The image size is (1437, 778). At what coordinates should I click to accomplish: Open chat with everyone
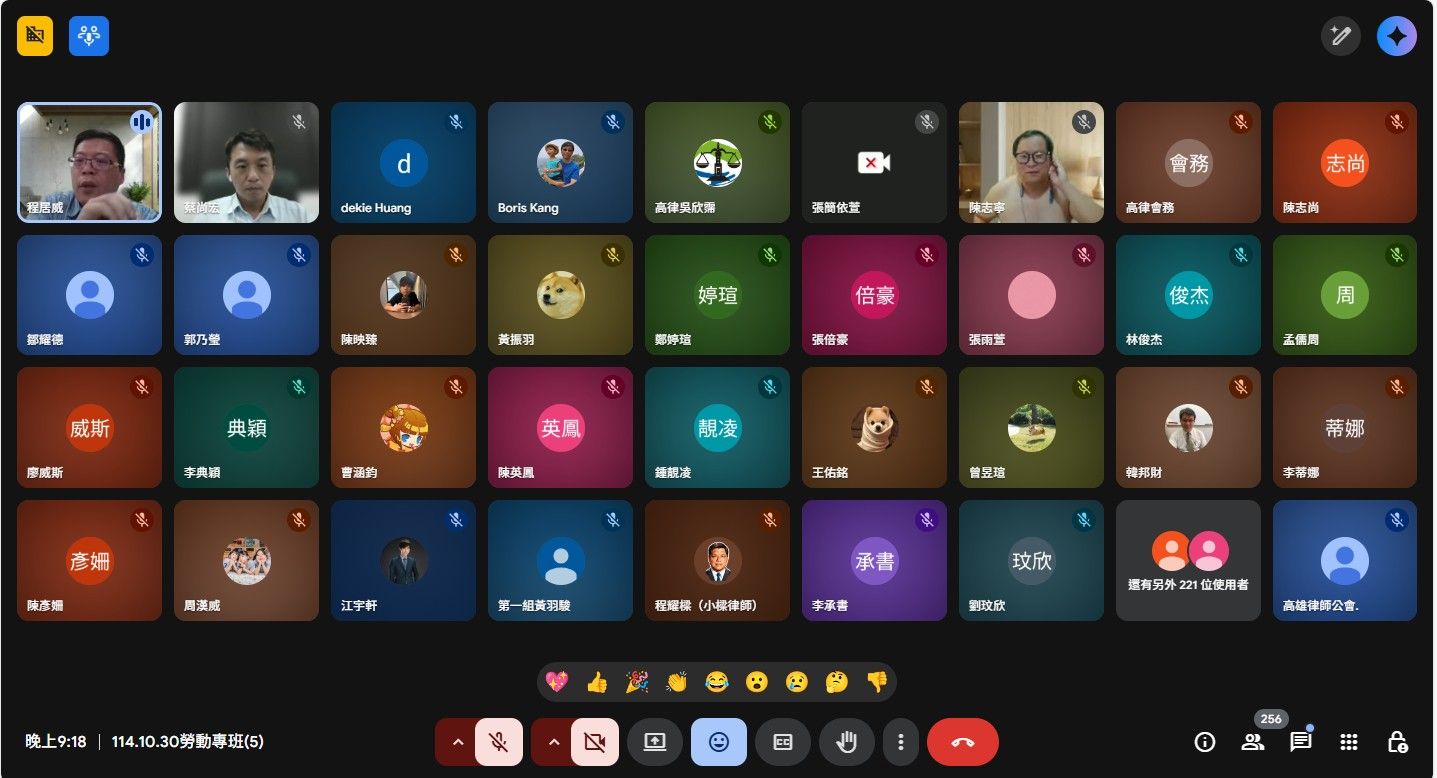(1300, 742)
